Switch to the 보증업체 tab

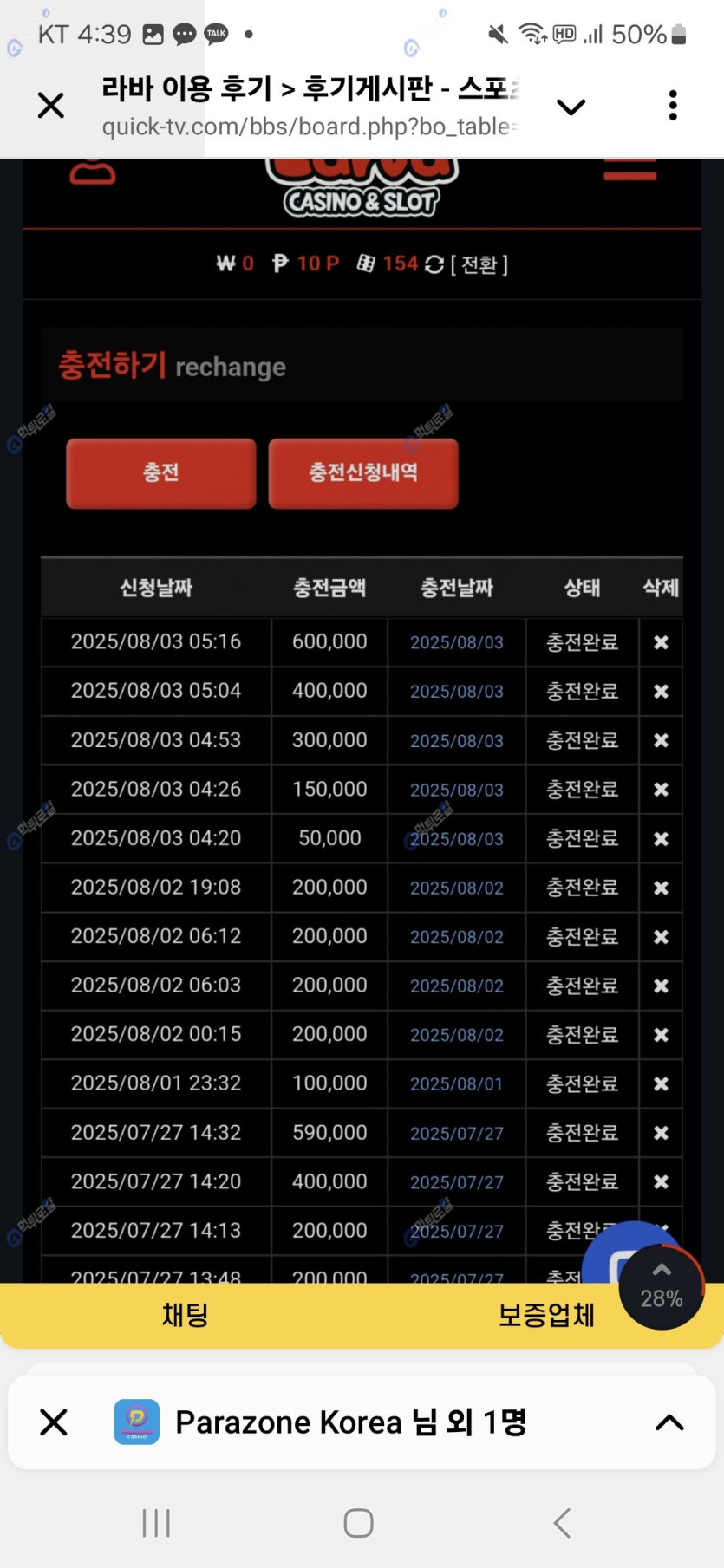(546, 1315)
